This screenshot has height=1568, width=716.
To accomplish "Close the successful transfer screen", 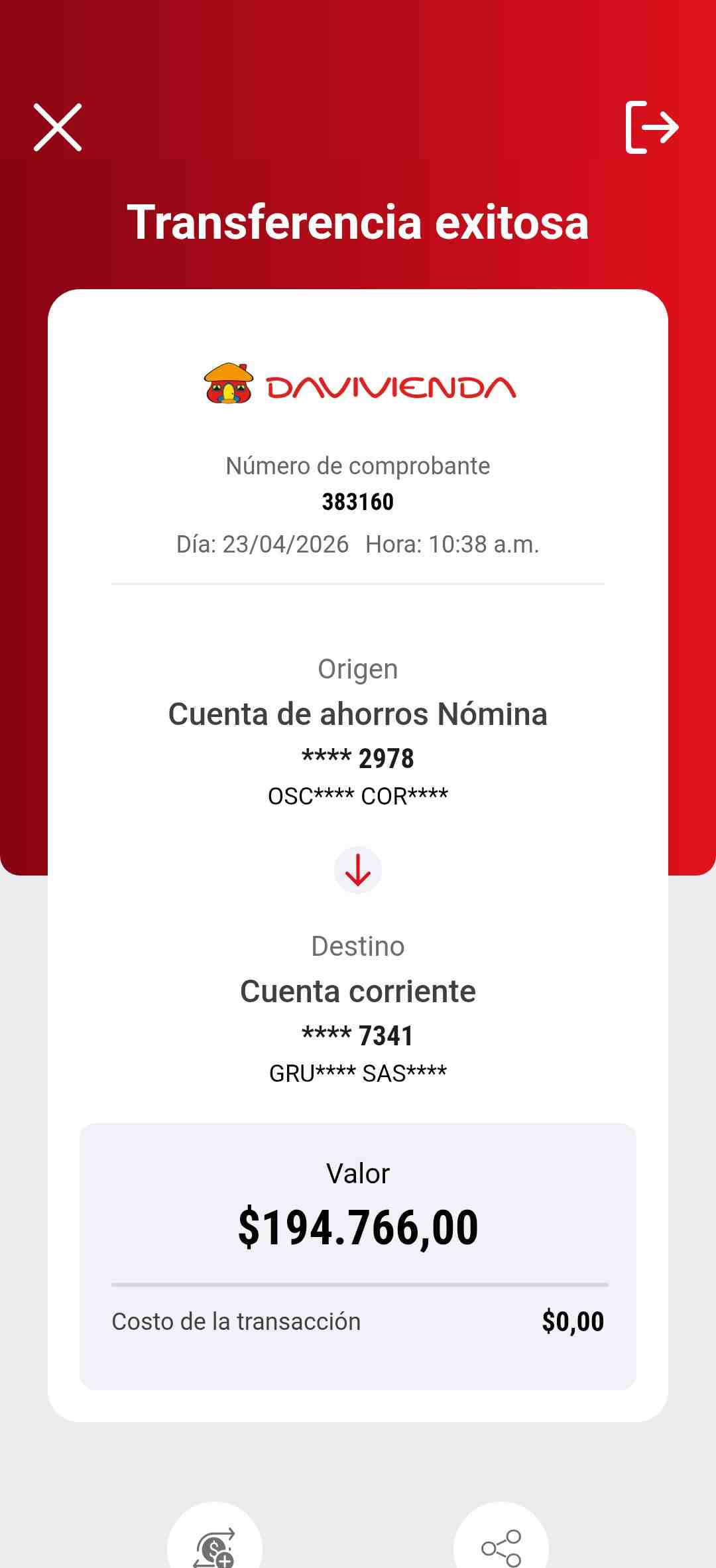I will click(x=58, y=127).
